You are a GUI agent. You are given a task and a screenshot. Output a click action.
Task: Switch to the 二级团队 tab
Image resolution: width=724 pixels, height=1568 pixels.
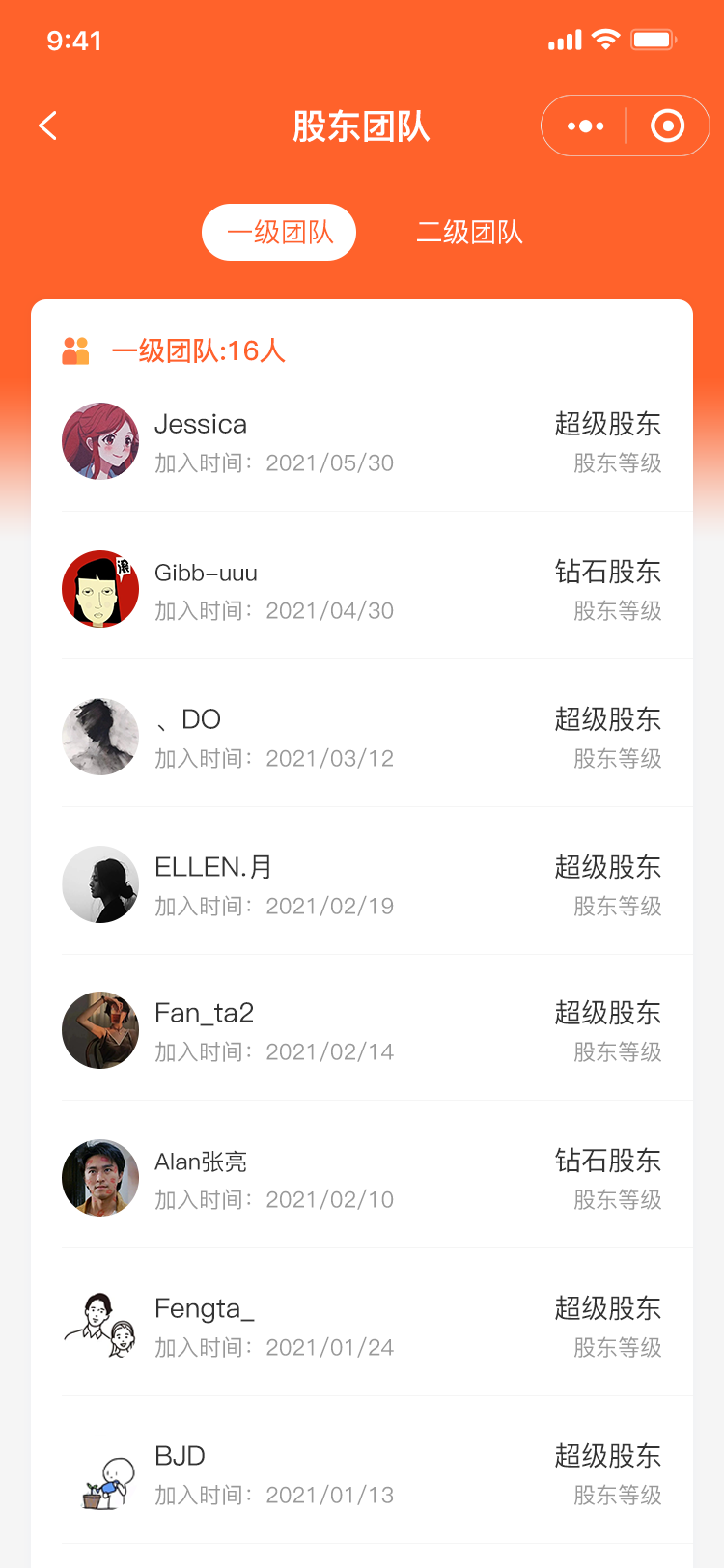[x=469, y=233]
